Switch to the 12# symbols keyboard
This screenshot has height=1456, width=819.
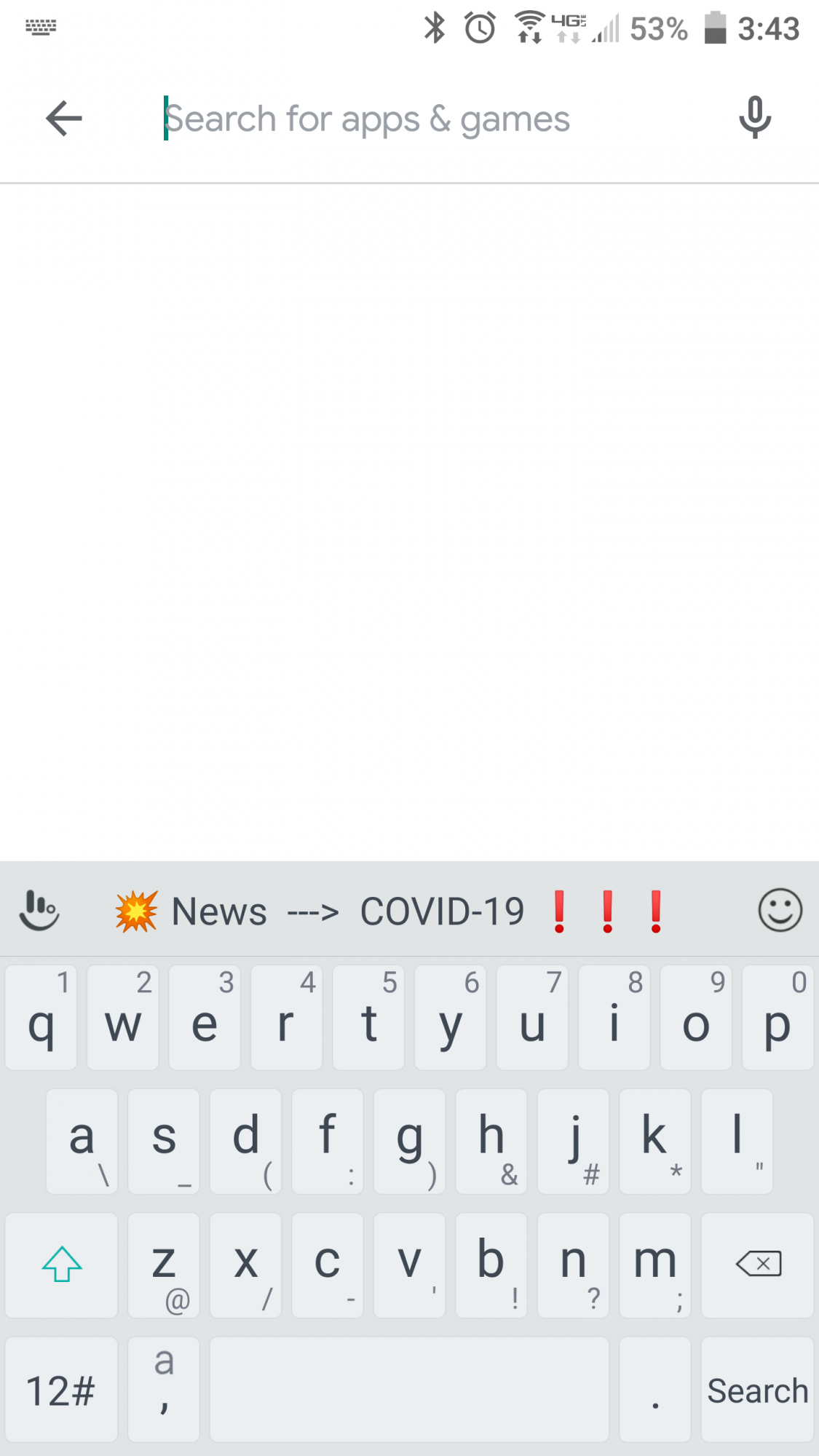point(61,1390)
